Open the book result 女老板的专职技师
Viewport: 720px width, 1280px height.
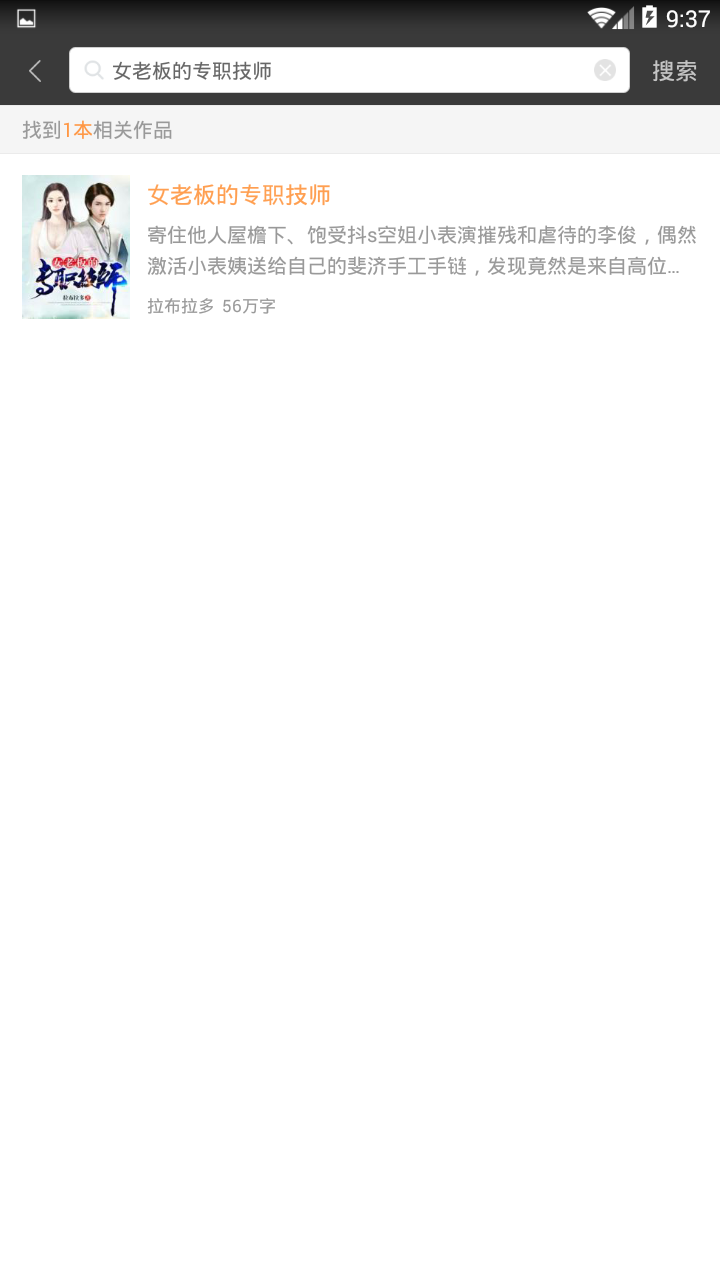point(239,195)
